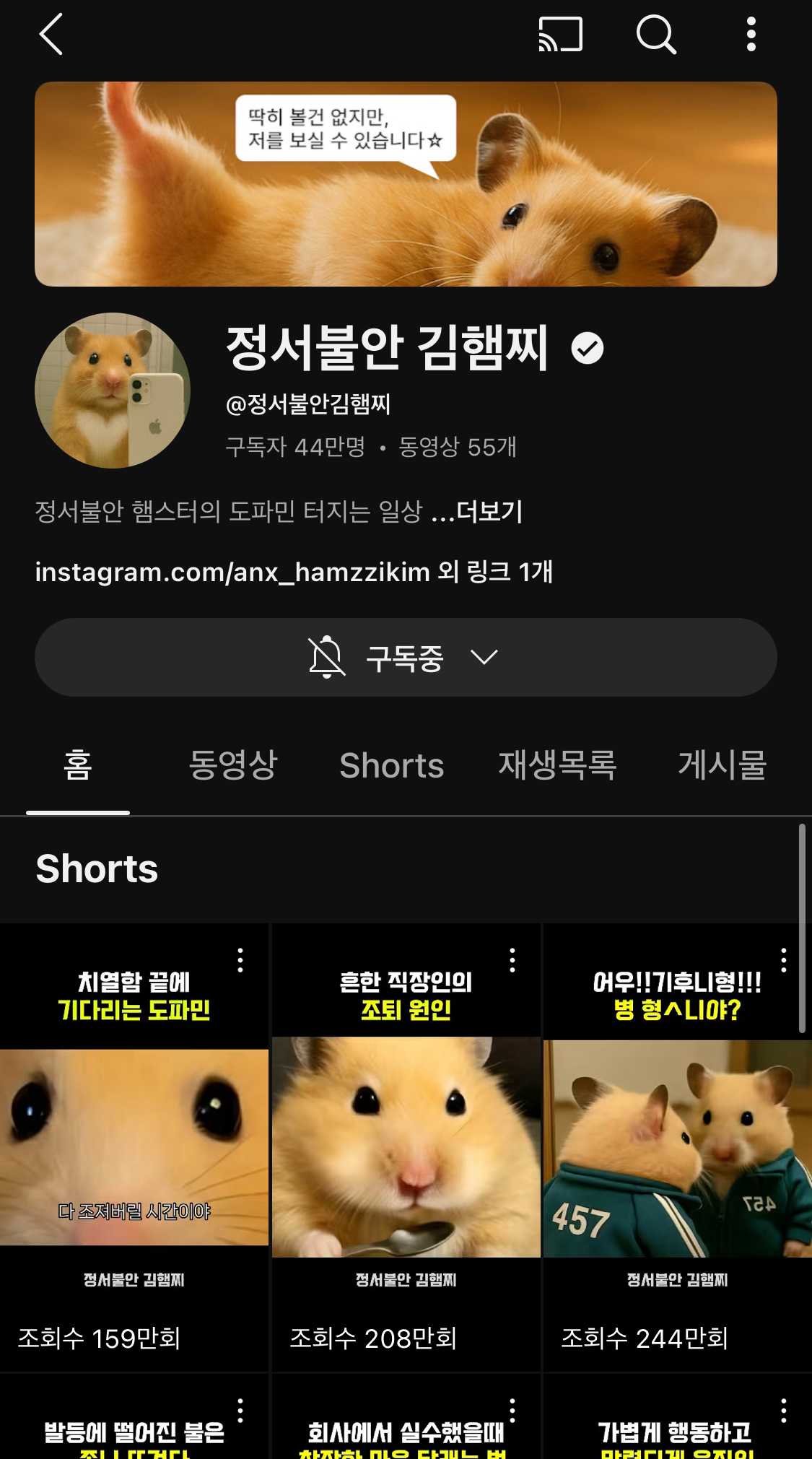Open the short '발등에 떨어진 불은'
Screen dimensions: 812x1459
(134, 1433)
